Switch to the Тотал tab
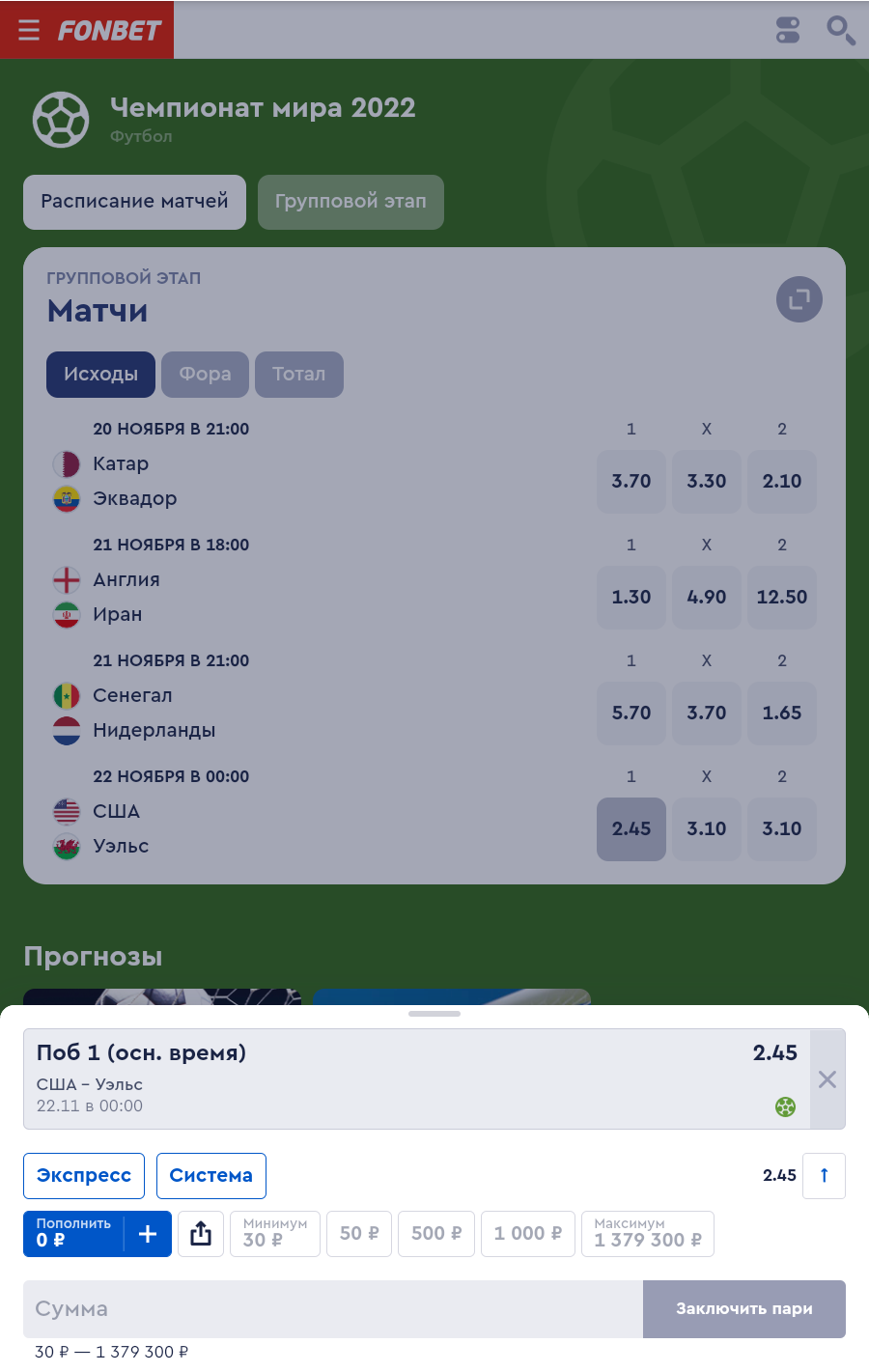 coord(298,375)
